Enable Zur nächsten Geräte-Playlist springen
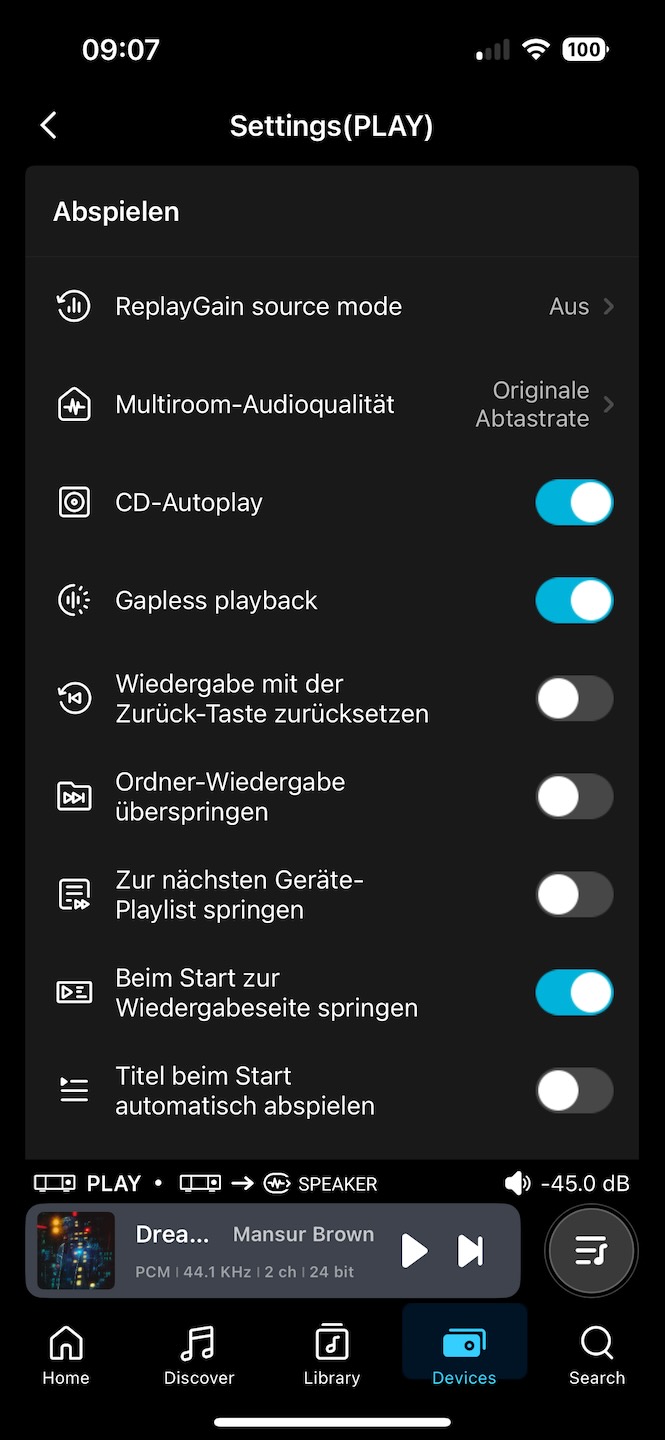The width and height of the screenshot is (665, 1440). [x=574, y=894]
